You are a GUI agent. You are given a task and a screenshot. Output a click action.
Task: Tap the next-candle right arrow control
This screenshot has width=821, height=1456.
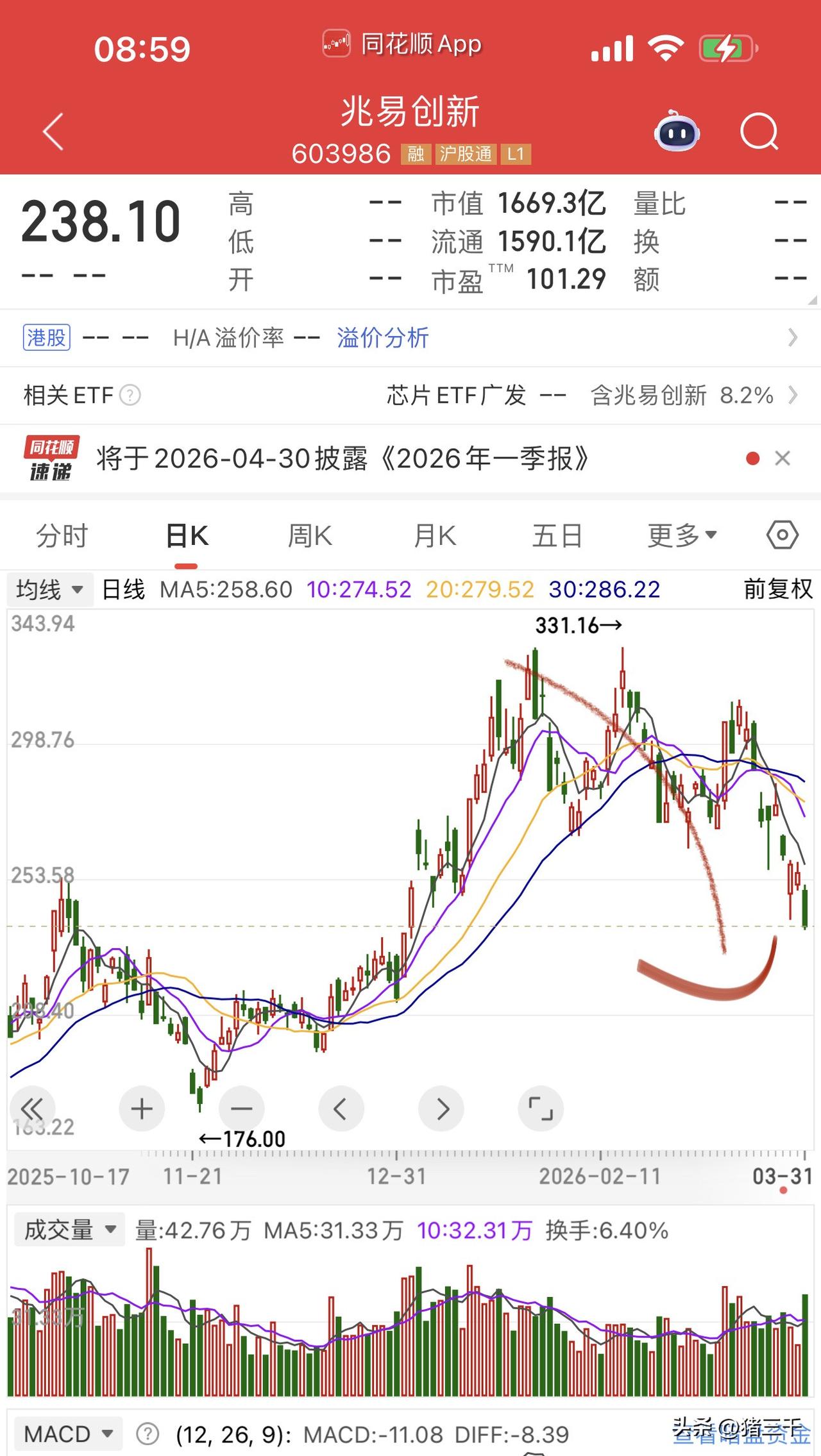(441, 1109)
